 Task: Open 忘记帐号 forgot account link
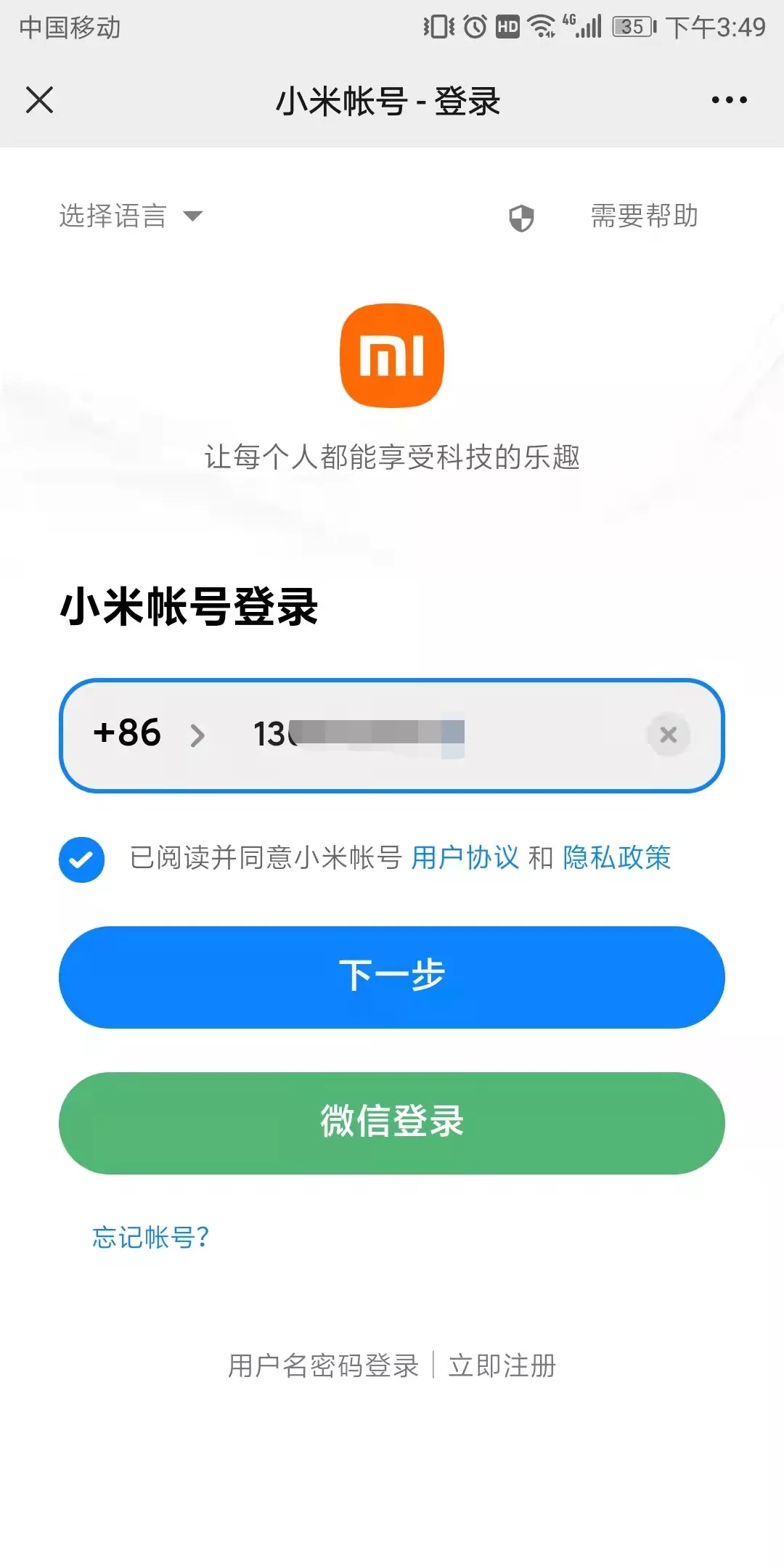coord(150,1238)
